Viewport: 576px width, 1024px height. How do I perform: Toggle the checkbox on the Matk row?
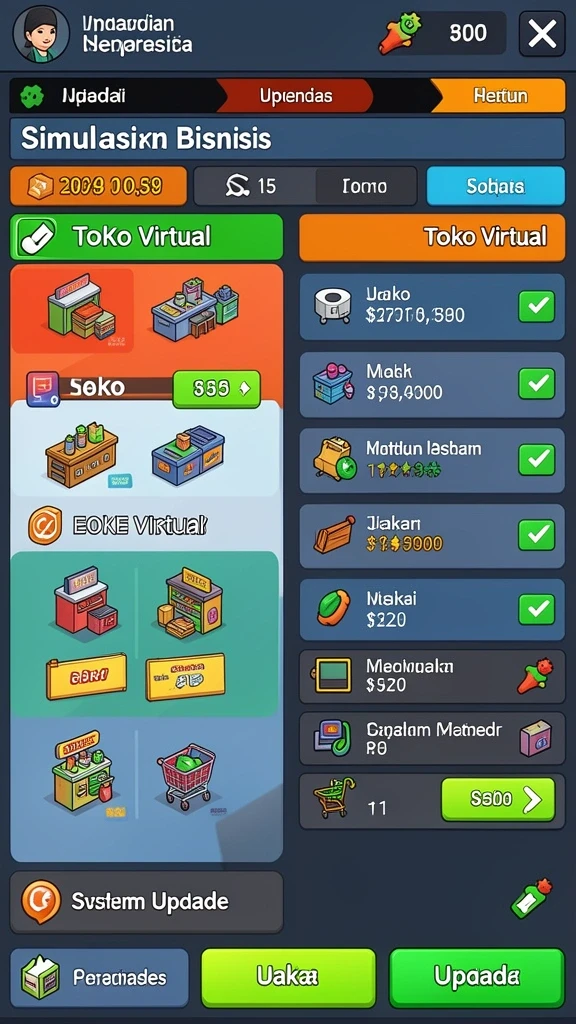point(536,383)
